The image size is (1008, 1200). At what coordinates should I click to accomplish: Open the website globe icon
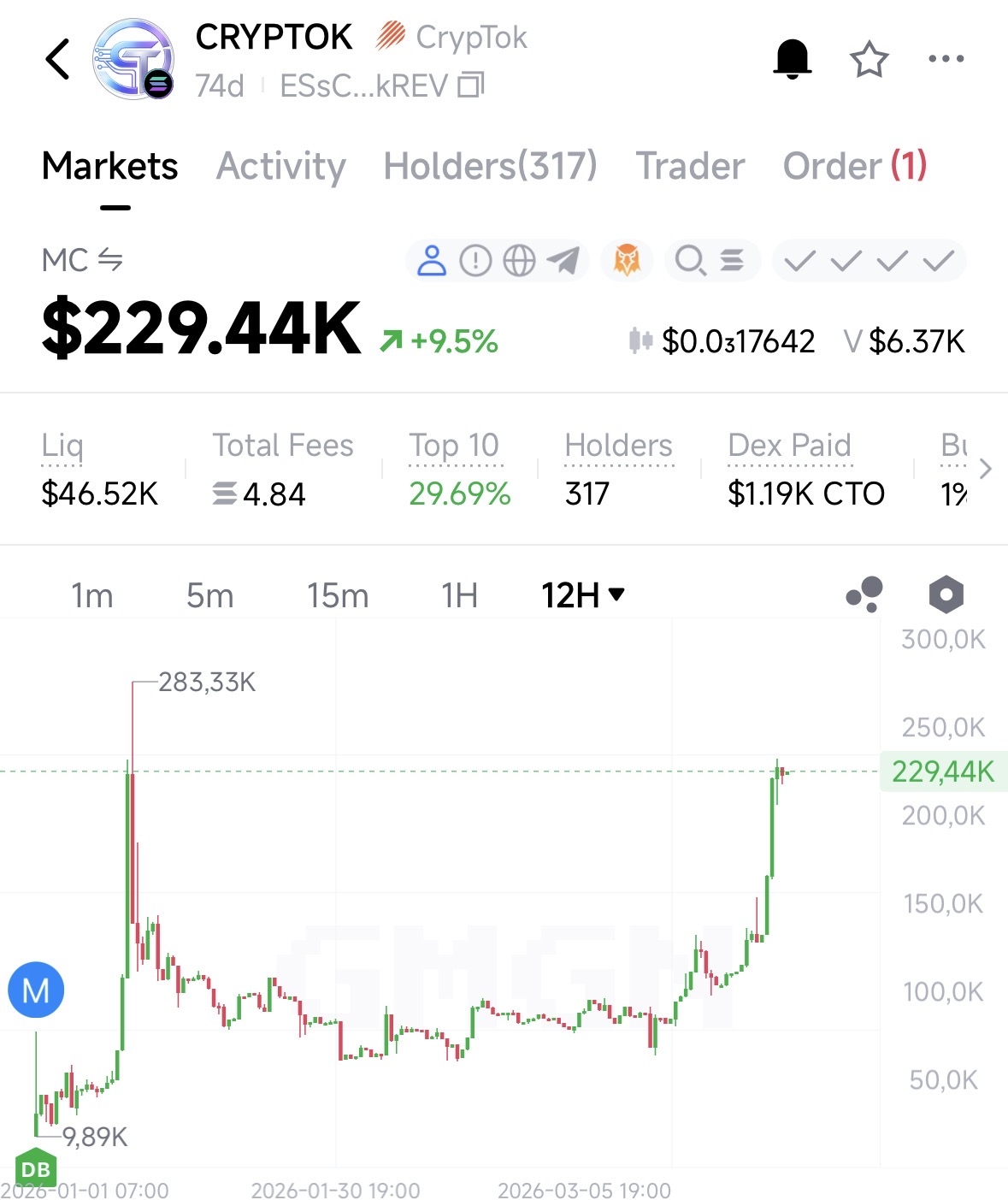[519, 260]
